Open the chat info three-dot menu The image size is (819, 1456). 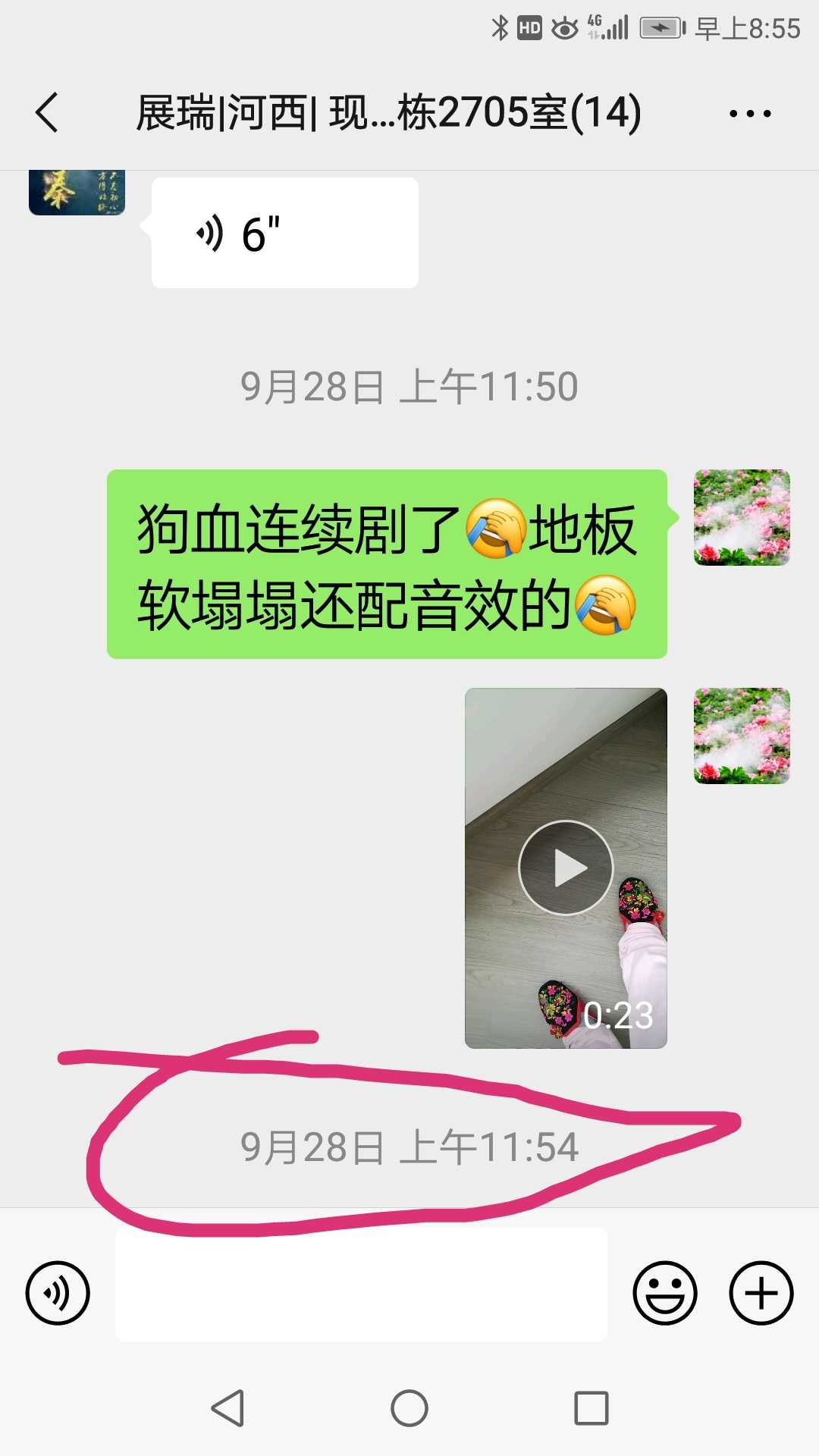(x=749, y=114)
